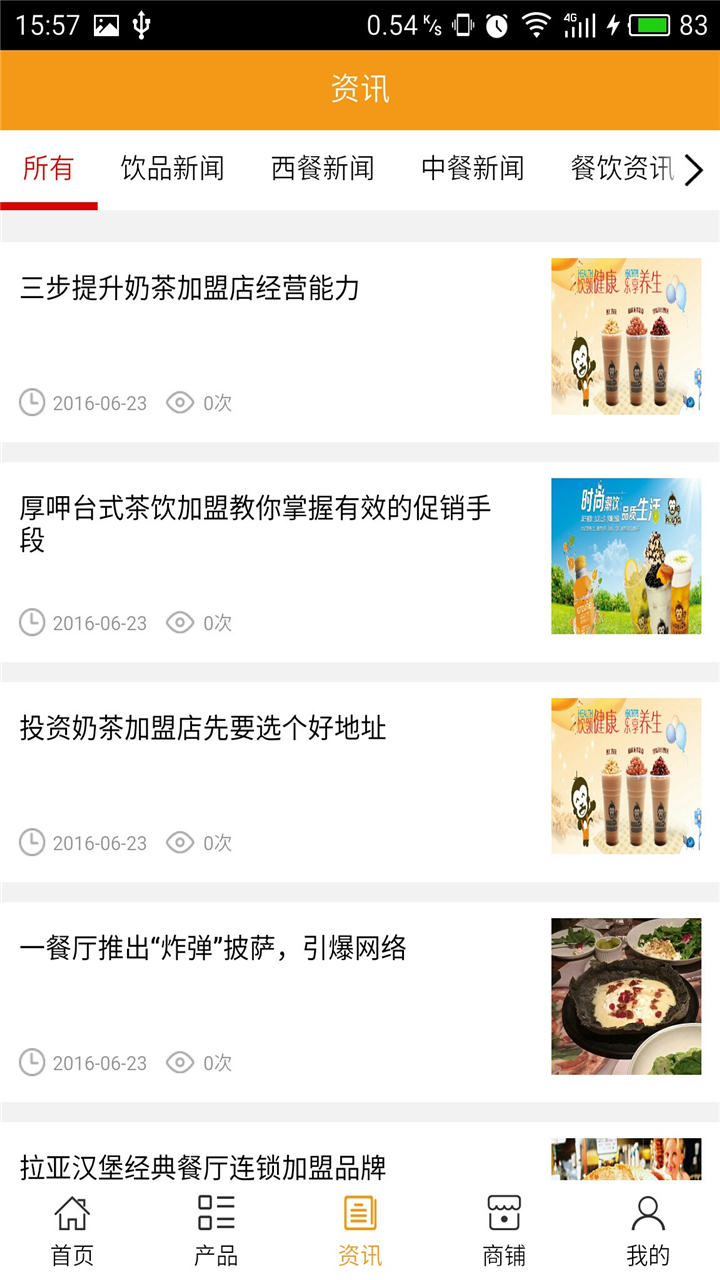Open the 中餐新闻 tab
This screenshot has width=720, height=1280.
point(472,169)
